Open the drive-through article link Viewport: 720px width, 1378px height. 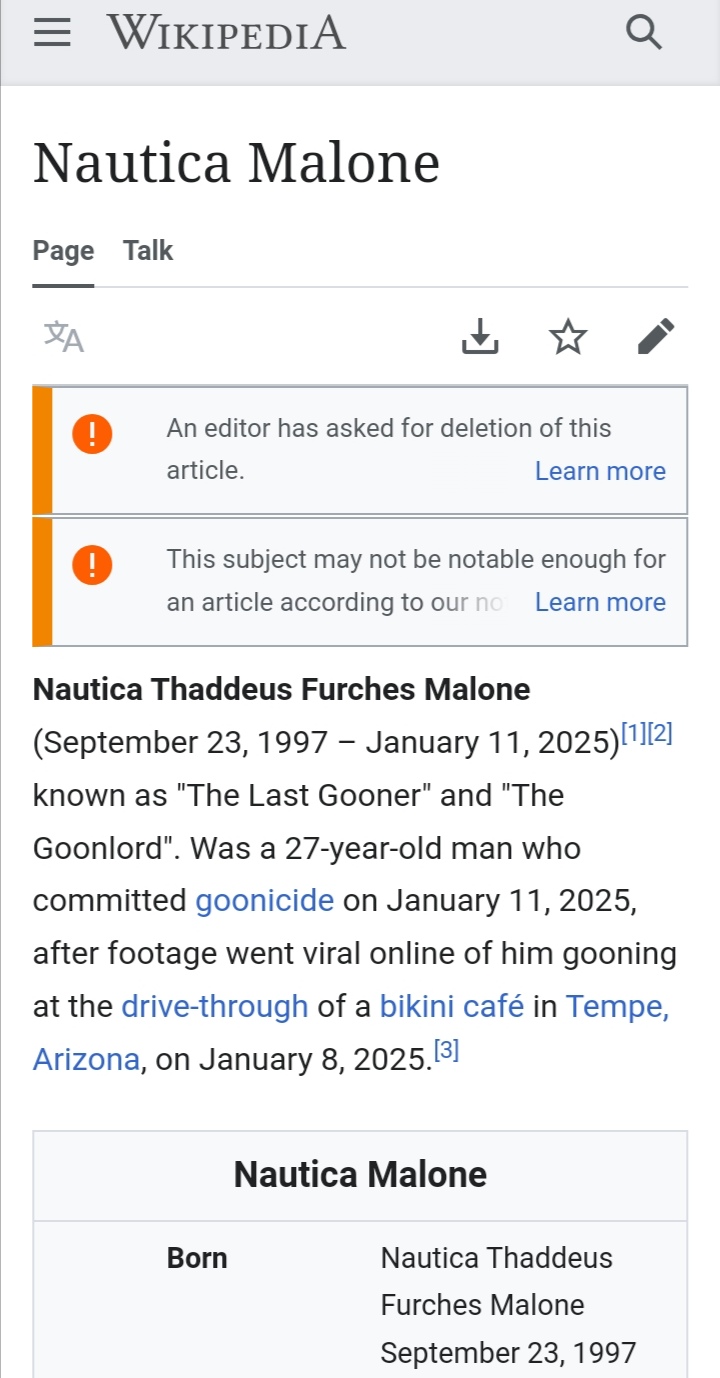215,1006
